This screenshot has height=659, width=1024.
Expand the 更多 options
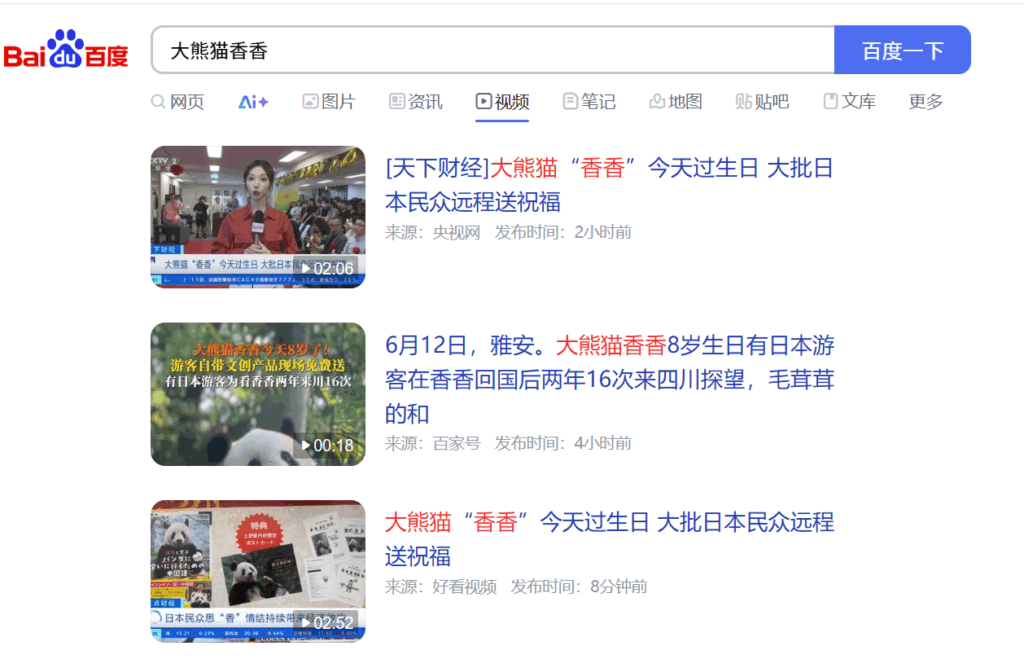point(926,102)
